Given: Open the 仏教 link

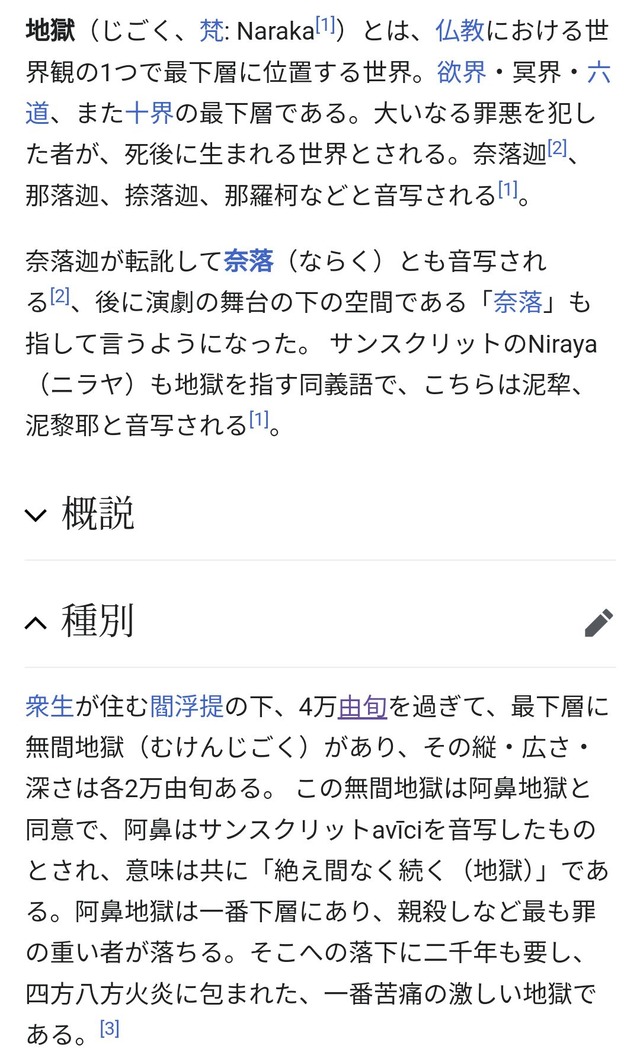Looking at the screenshot, I should 459,31.
